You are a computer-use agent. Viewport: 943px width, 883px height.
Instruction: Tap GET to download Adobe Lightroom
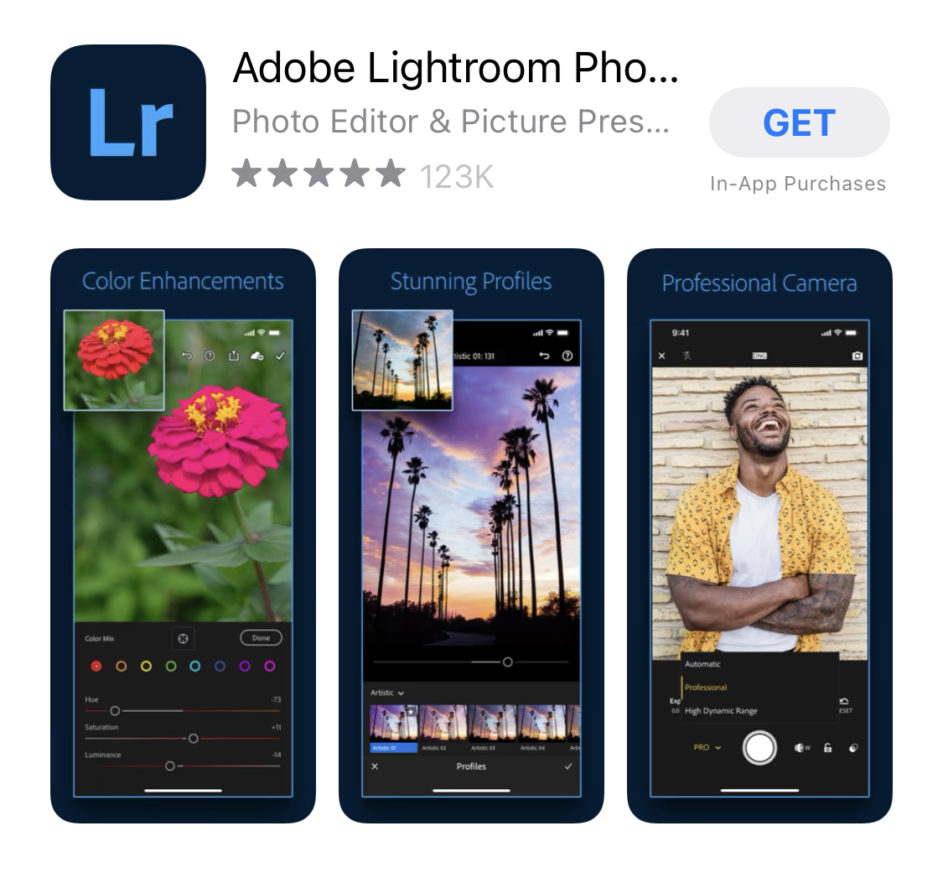click(798, 122)
